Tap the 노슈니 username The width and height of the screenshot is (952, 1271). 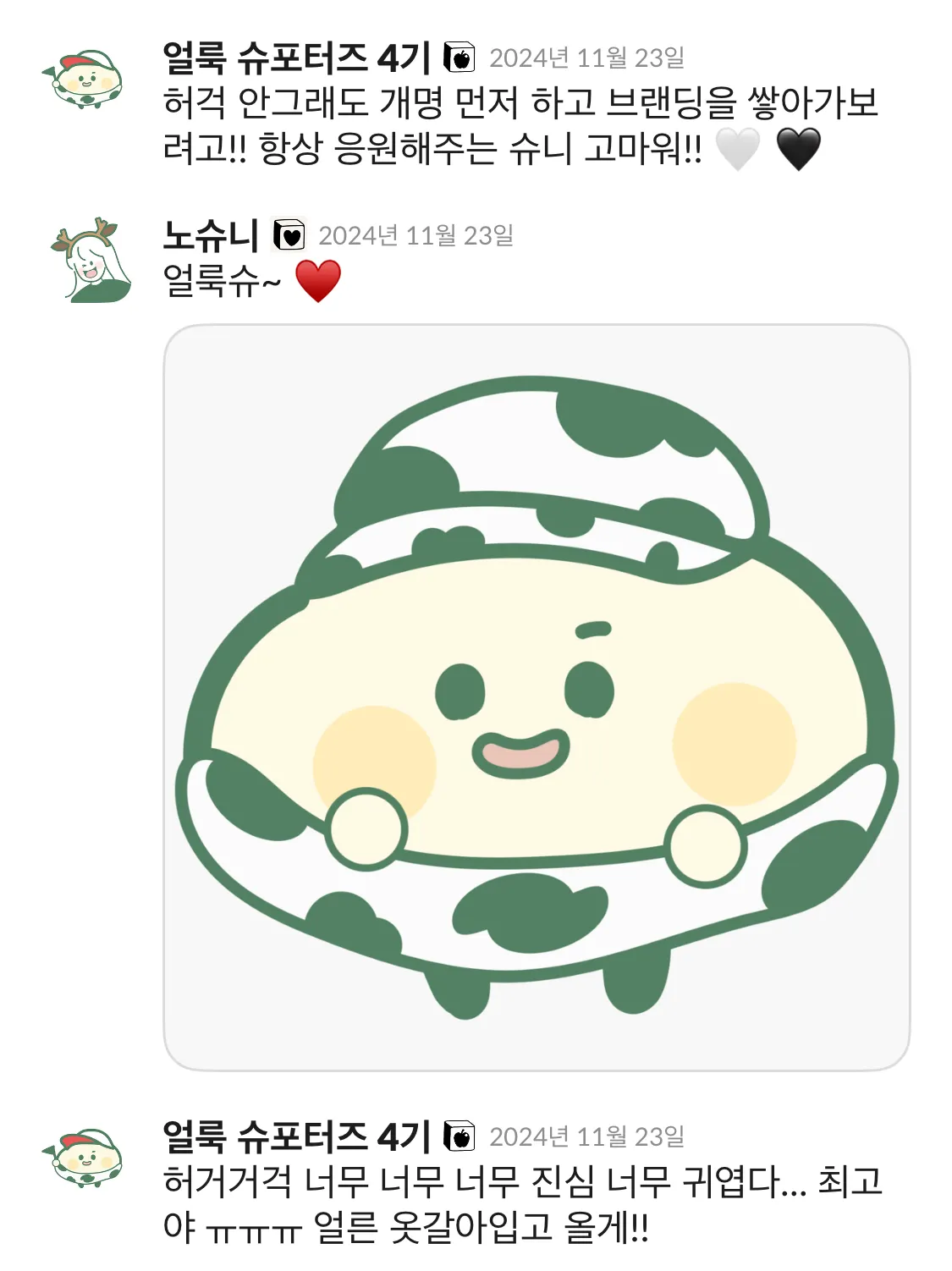tap(210, 235)
